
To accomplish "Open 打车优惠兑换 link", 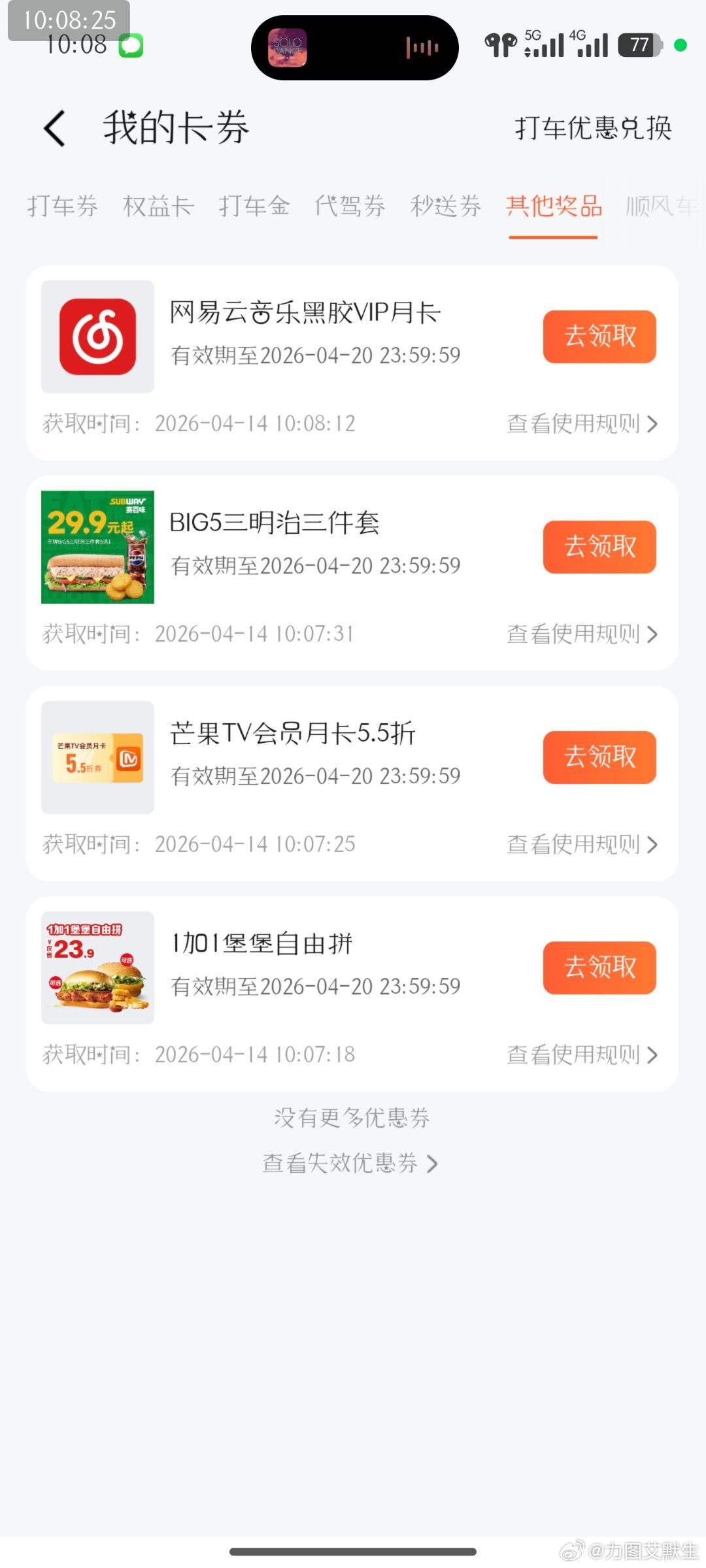I will (593, 128).
